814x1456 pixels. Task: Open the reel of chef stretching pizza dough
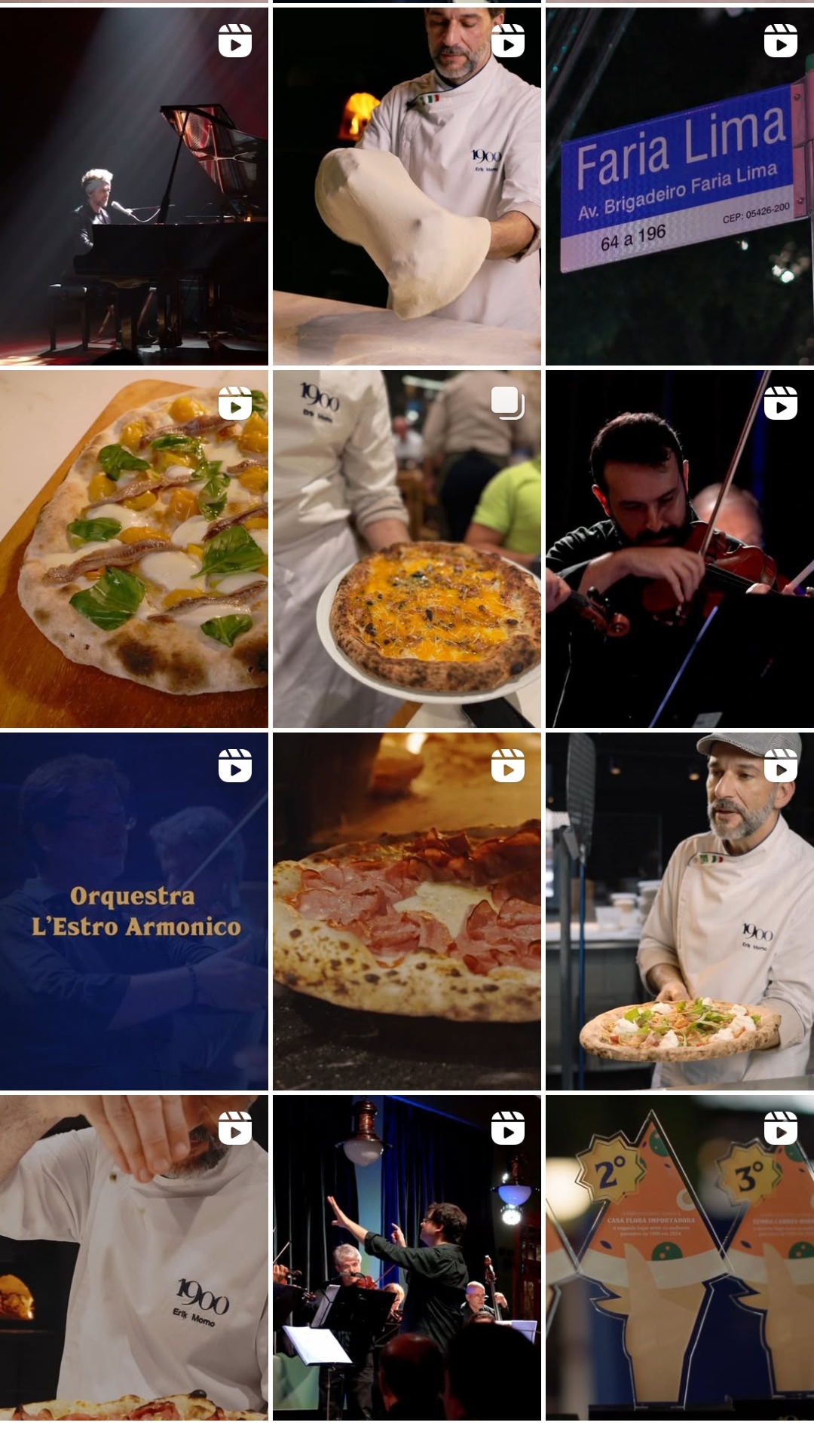pyautogui.click(x=406, y=186)
